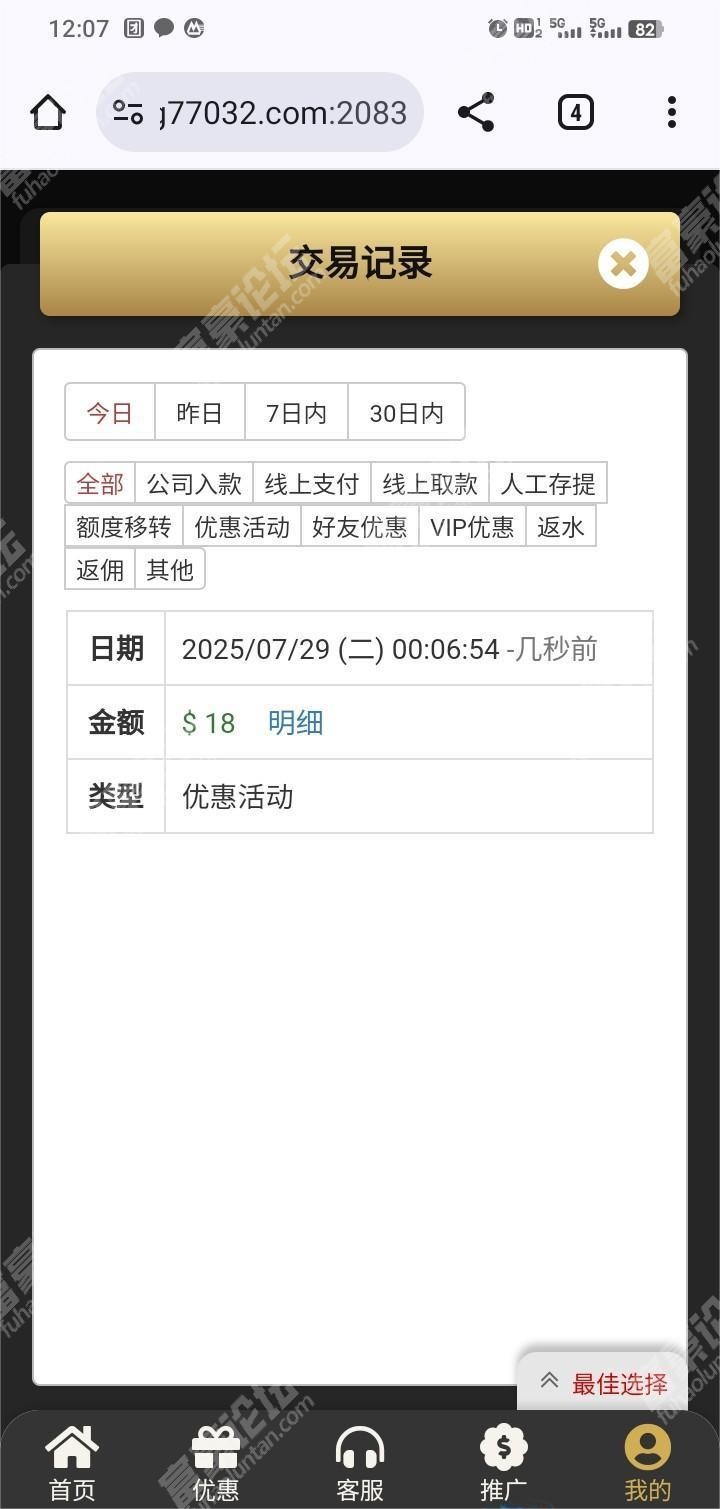The height and width of the screenshot is (1509, 720).
Task: Filter by 线上取款
Action: [x=430, y=484]
